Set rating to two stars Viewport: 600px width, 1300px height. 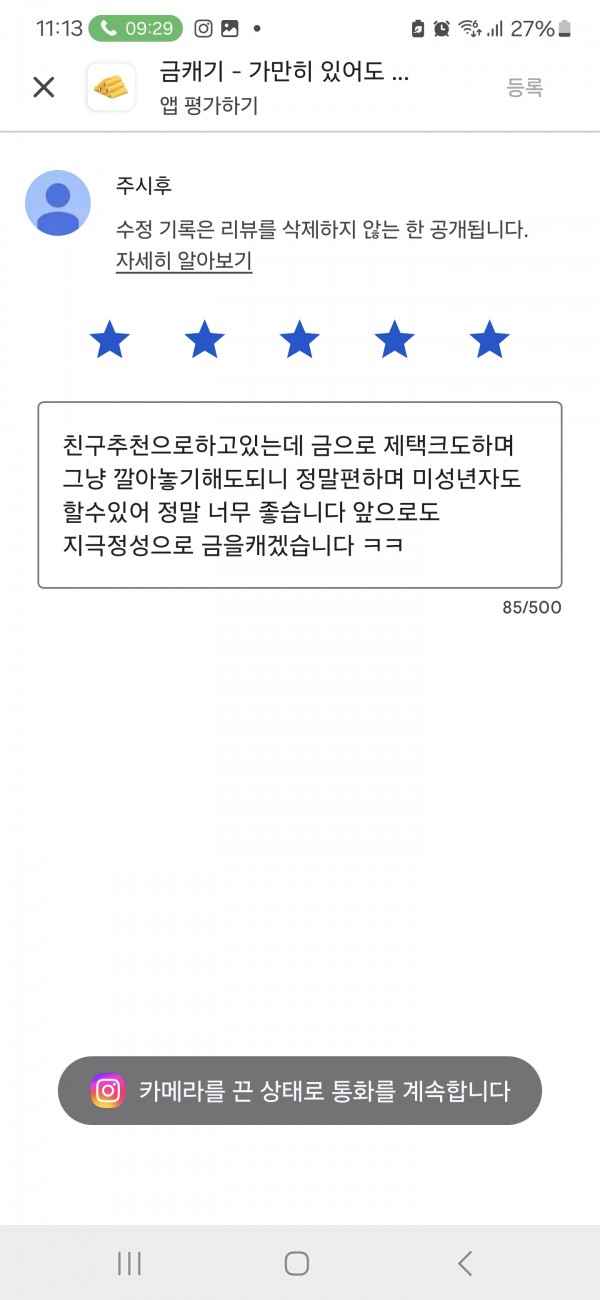click(205, 340)
